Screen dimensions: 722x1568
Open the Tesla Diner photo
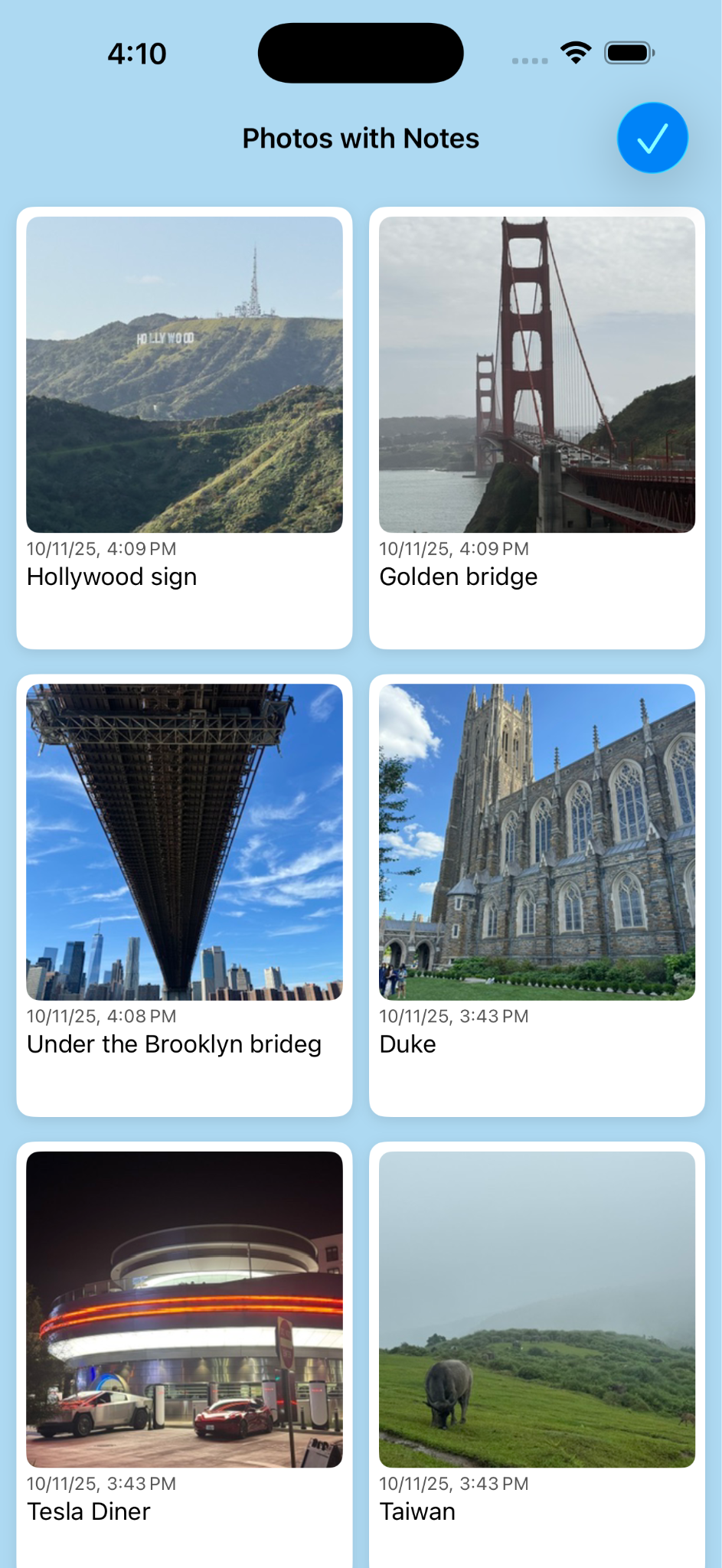(185, 1309)
